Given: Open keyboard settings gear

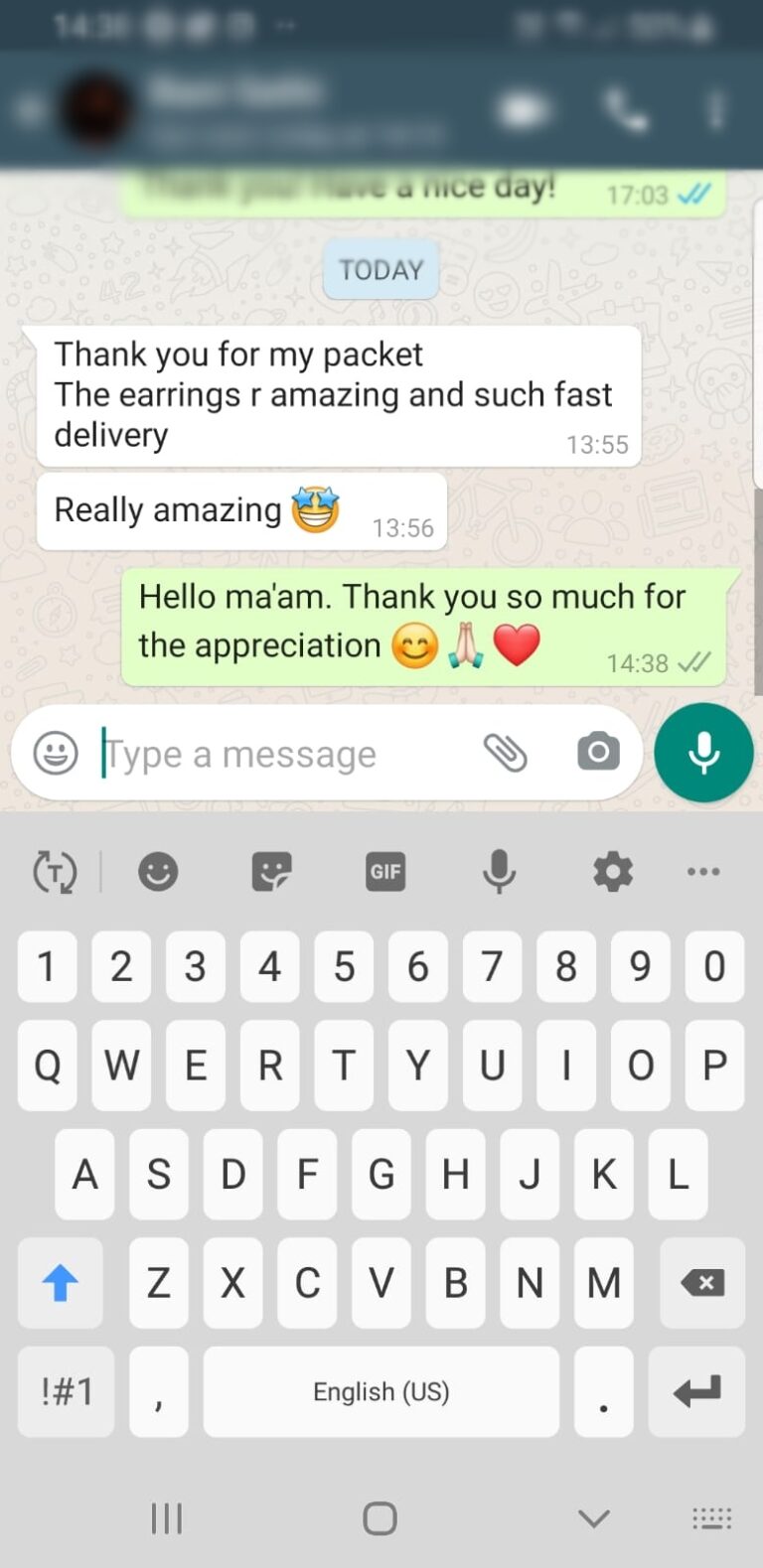Looking at the screenshot, I should coord(612,872).
